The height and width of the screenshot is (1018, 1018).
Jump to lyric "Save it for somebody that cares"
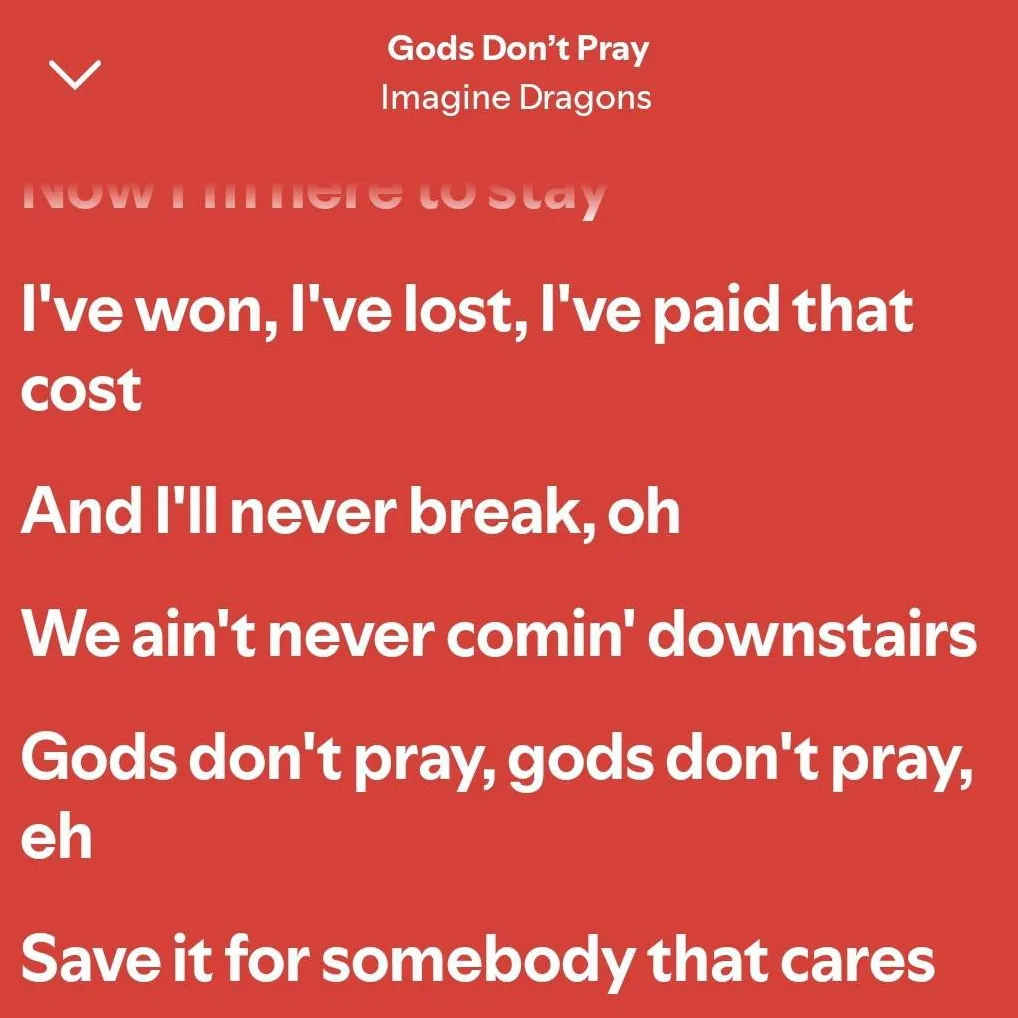[x=478, y=958]
